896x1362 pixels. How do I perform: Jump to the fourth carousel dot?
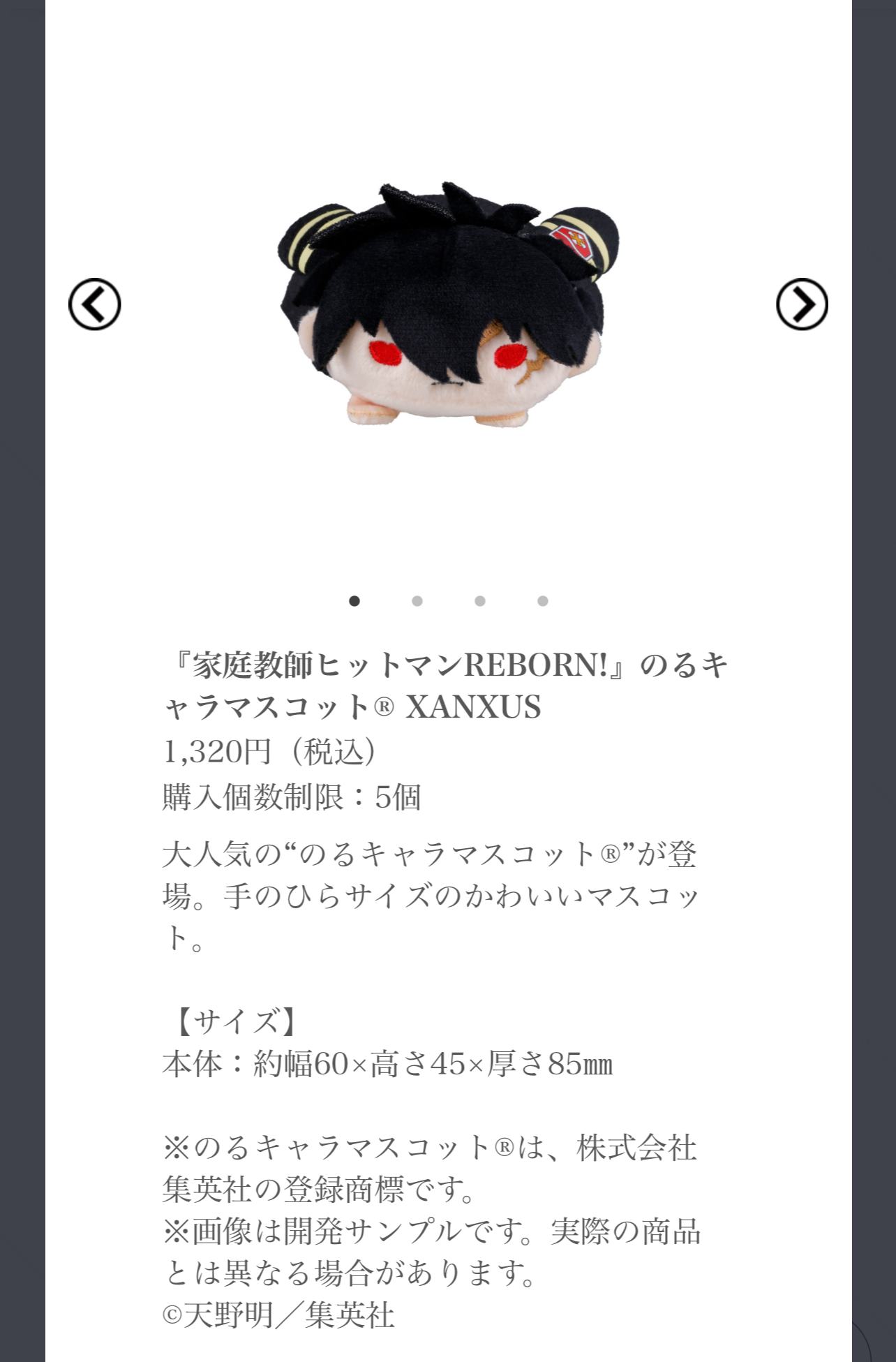point(543,601)
